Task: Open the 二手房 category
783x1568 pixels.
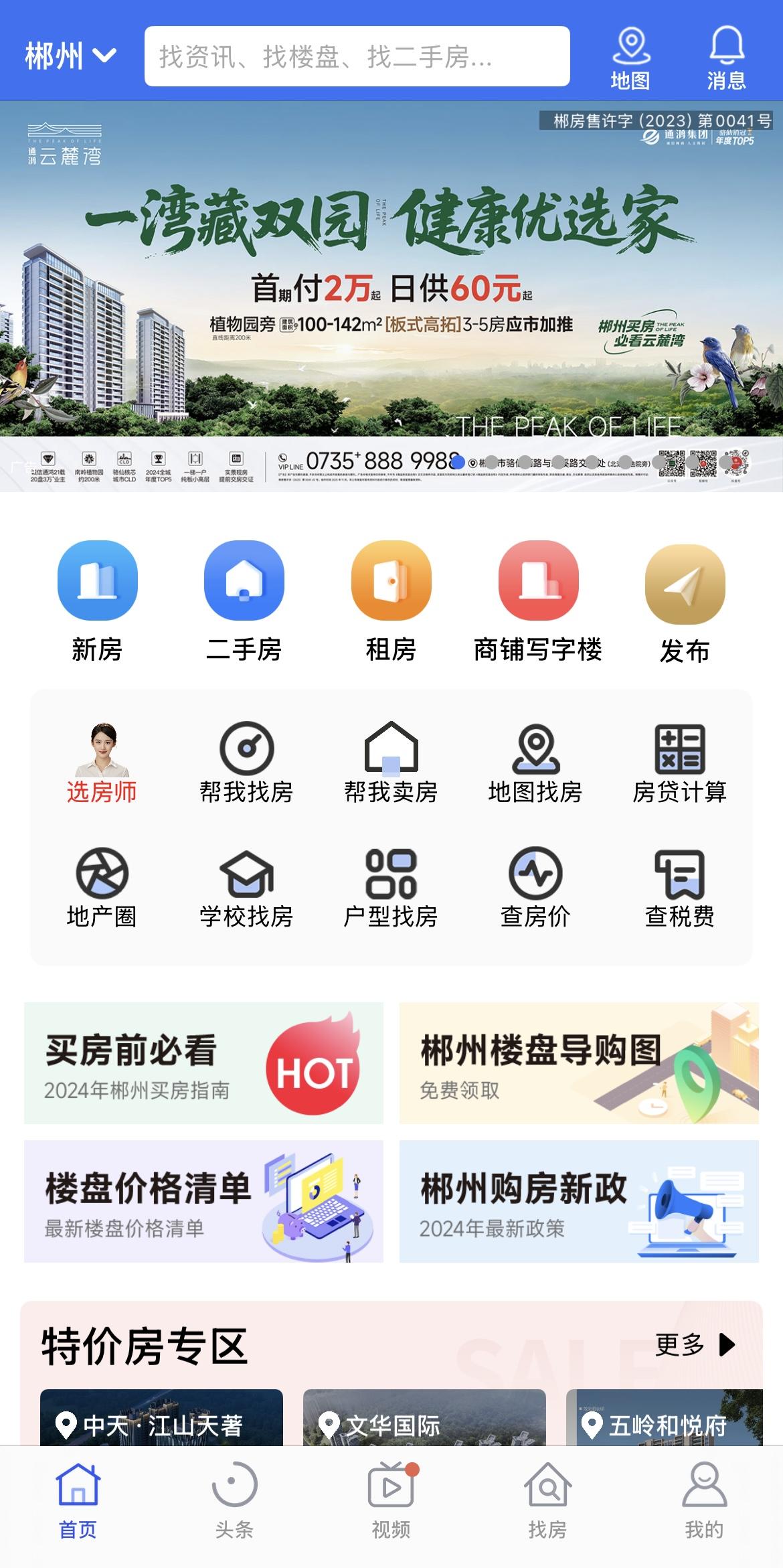Action: 244,600
